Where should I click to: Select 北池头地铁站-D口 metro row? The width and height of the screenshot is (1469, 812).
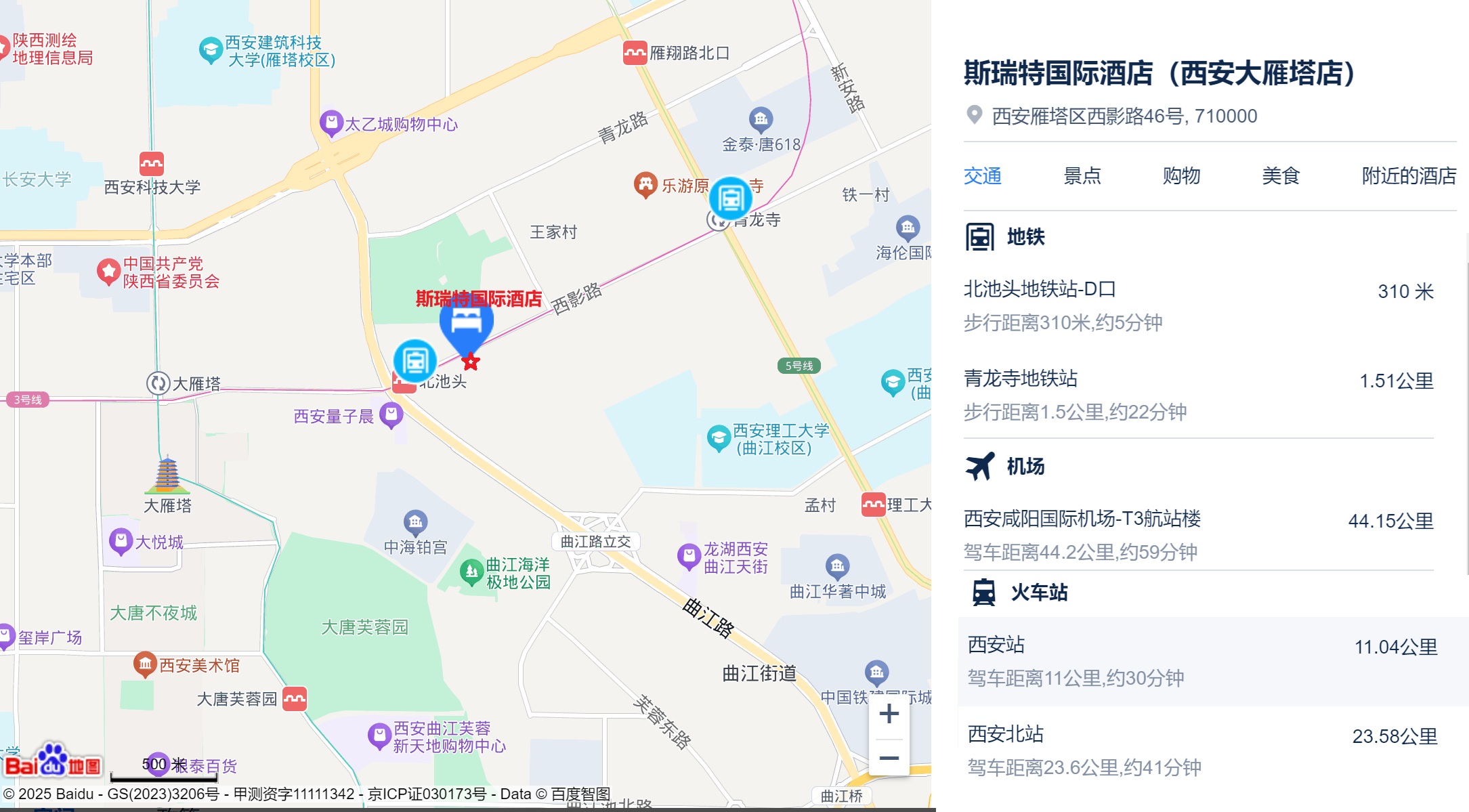tap(1198, 305)
